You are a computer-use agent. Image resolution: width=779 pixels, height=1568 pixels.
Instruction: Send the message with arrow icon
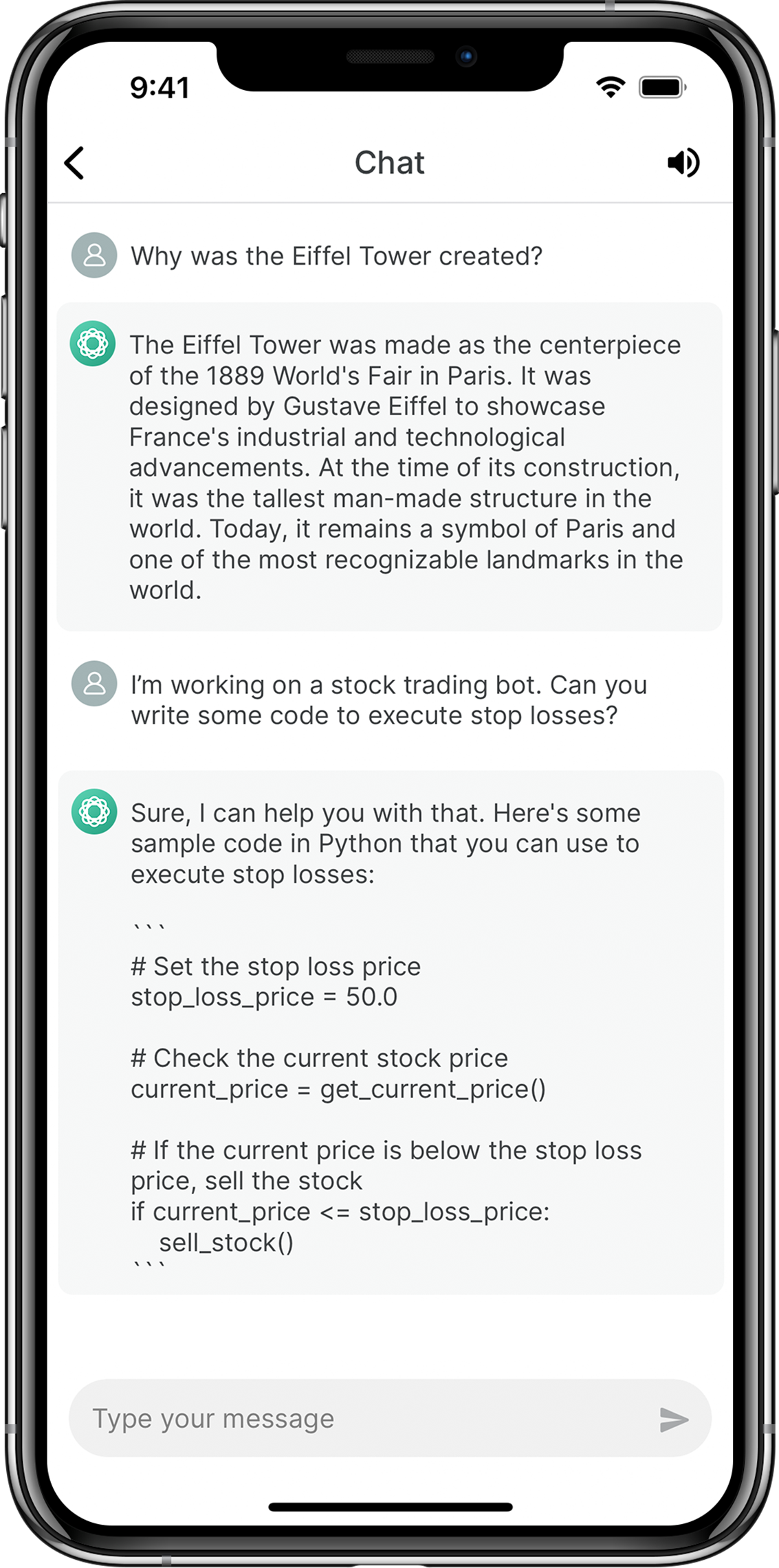pyautogui.click(x=673, y=1419)
